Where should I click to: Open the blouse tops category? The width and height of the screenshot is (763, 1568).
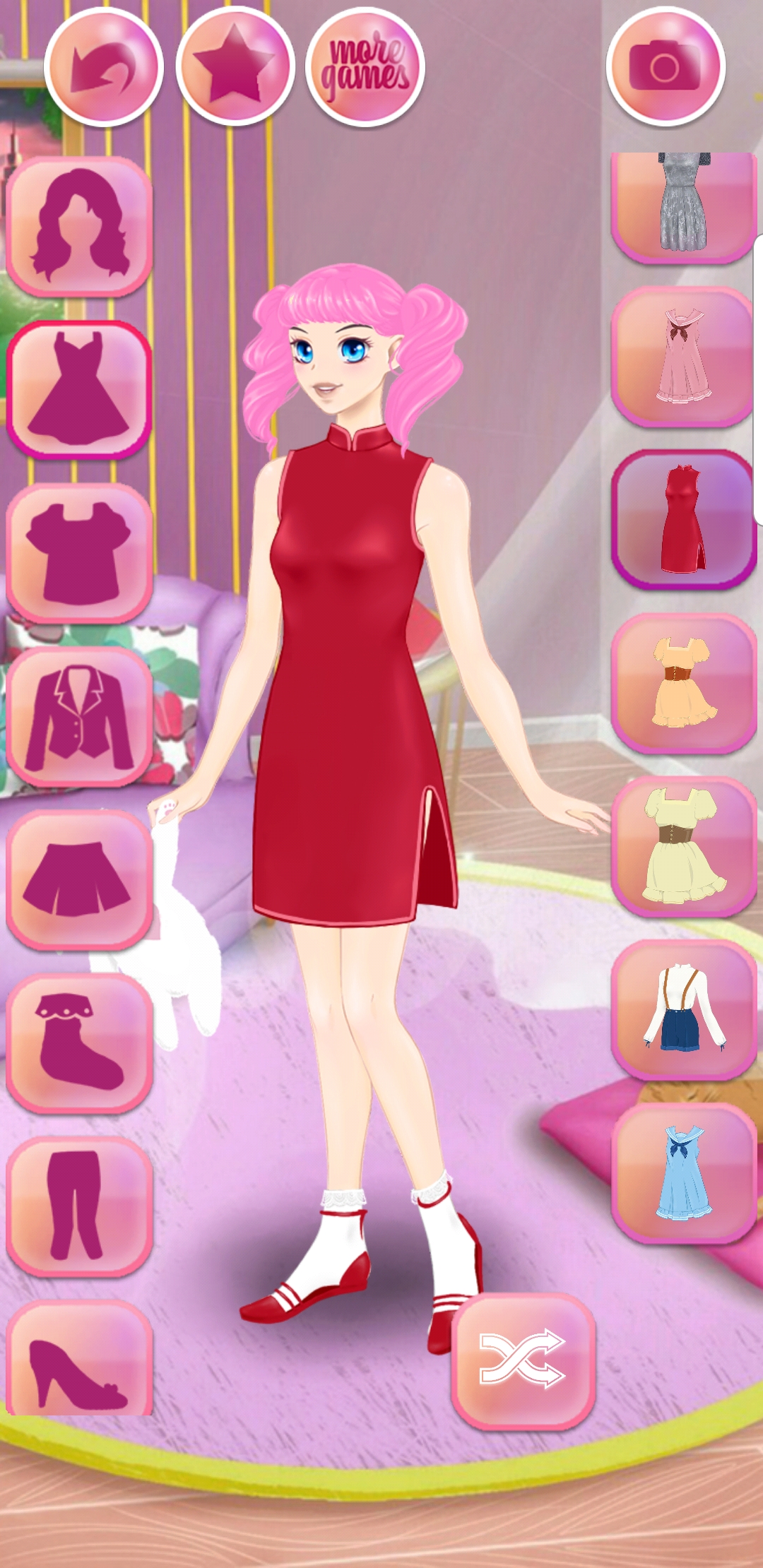pyautogui.click(x=79, y=553)
